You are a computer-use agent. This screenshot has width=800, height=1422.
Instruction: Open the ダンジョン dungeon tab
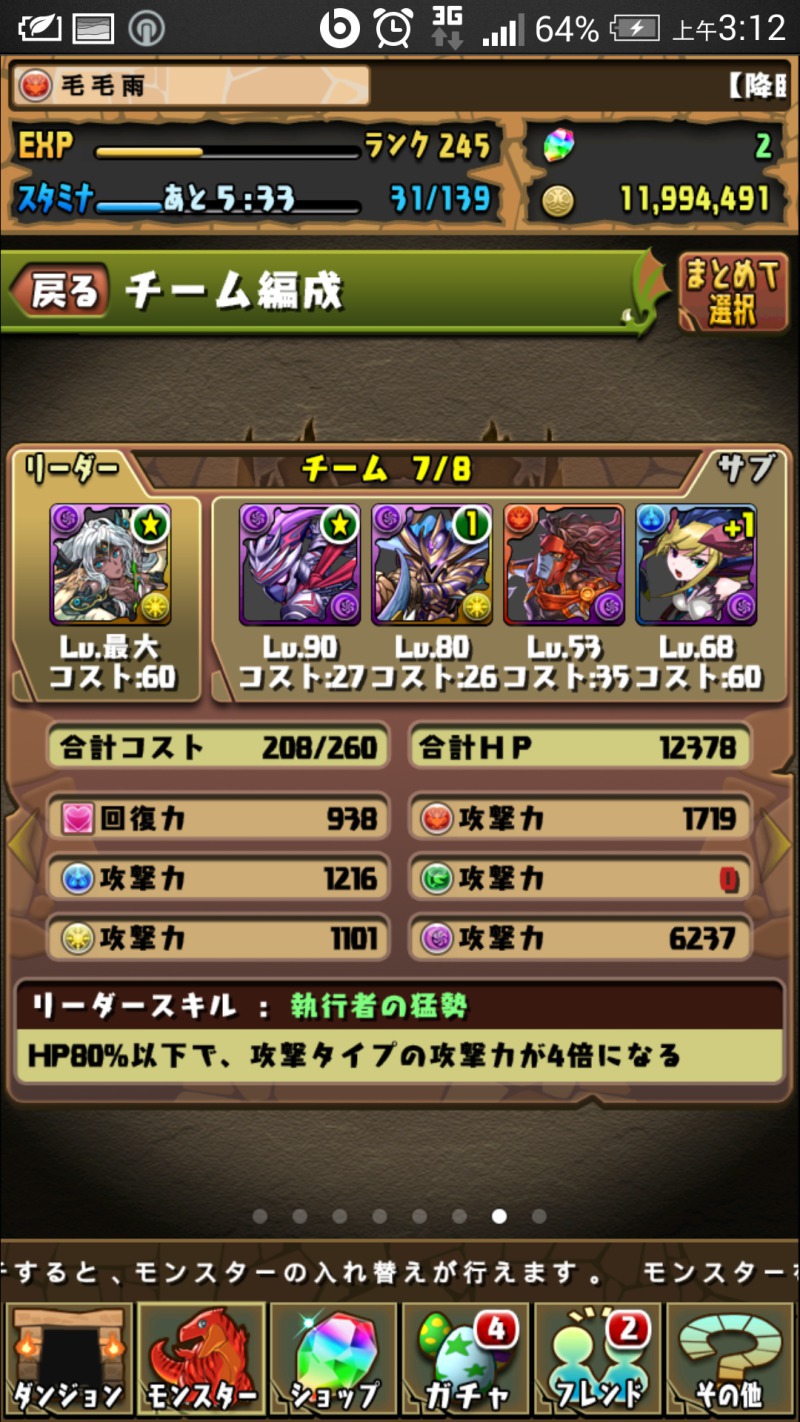(x=67, y=1361)
